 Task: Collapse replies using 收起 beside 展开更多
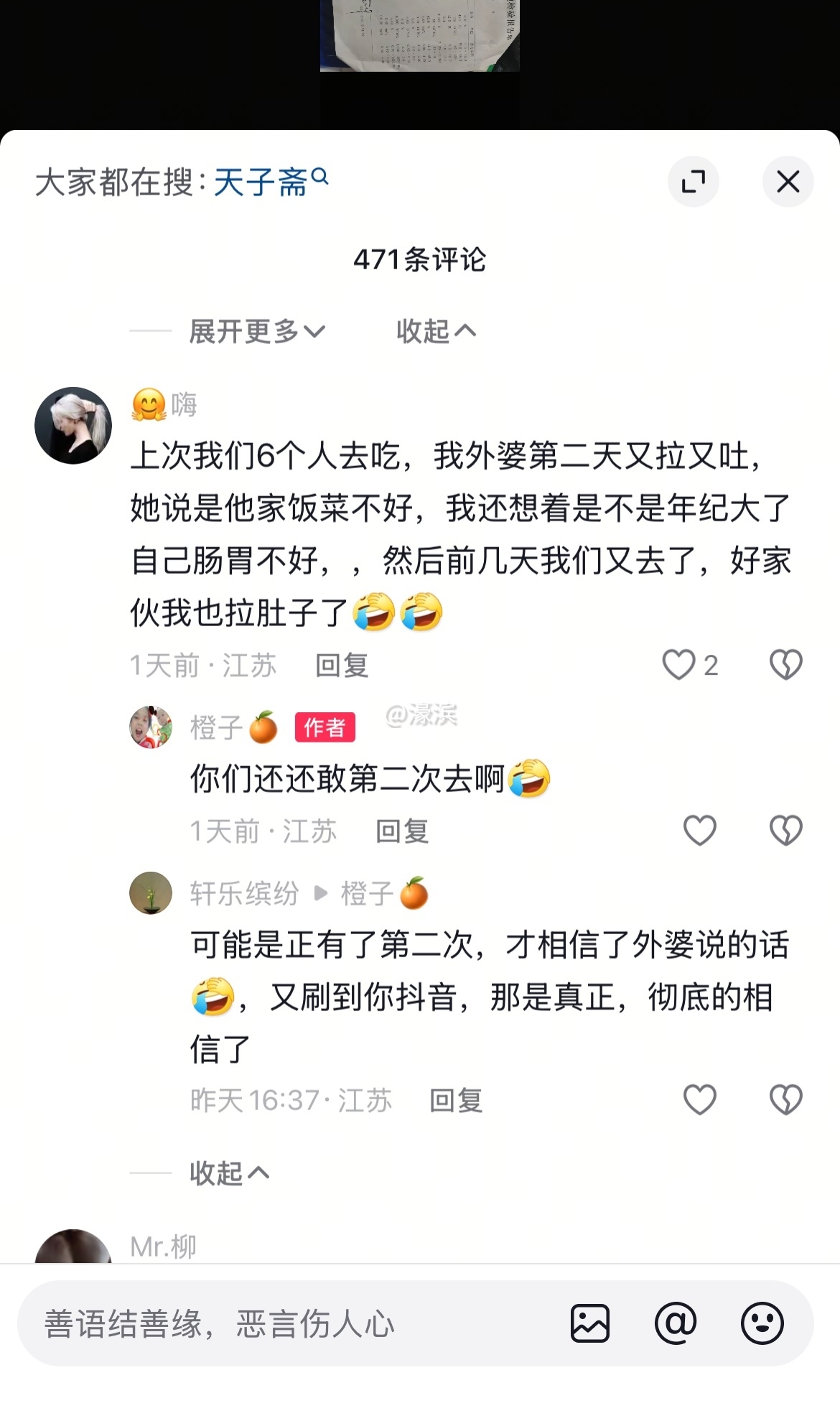tap(435, 331)
